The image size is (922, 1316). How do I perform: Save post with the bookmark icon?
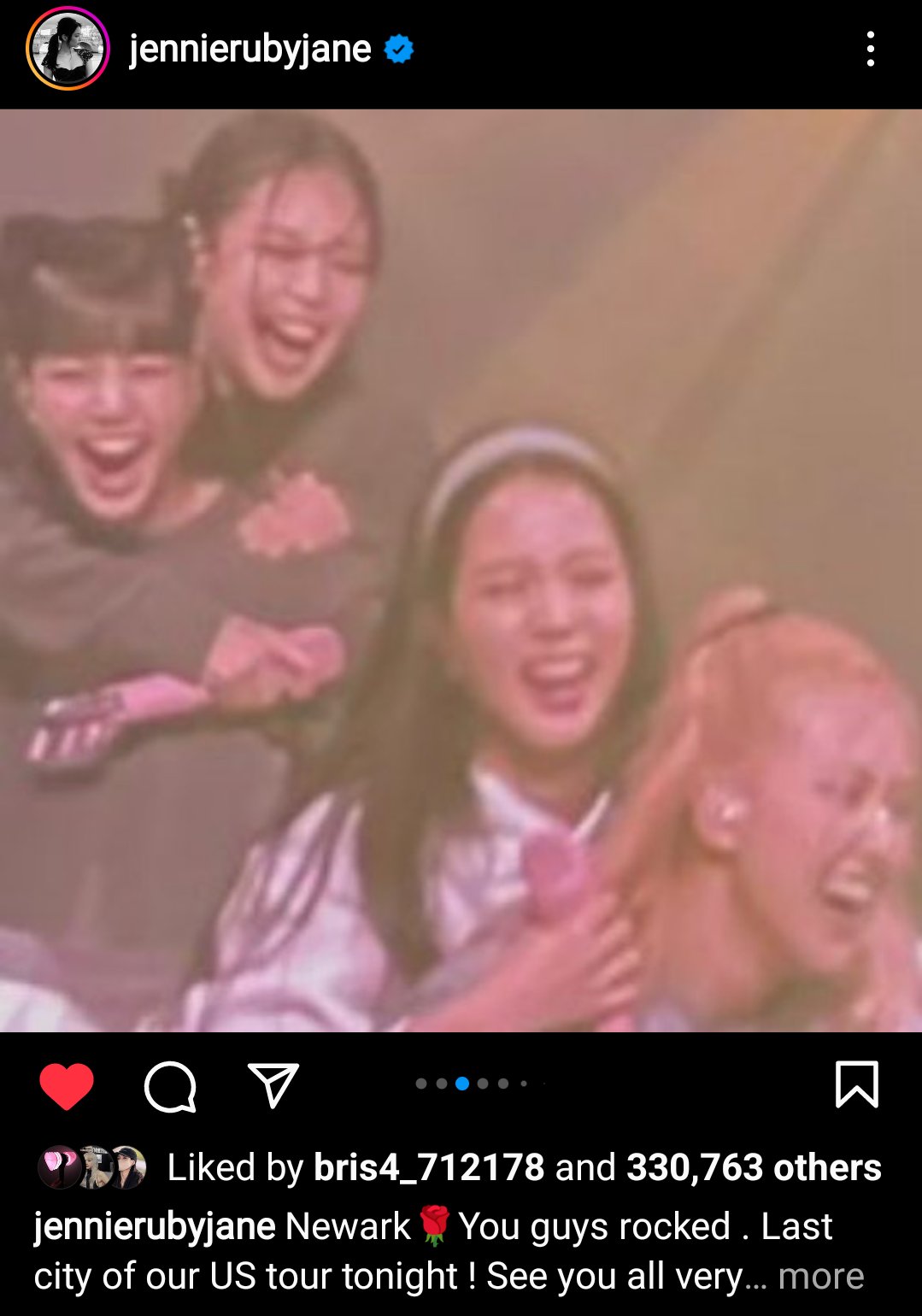(856, 1084)
